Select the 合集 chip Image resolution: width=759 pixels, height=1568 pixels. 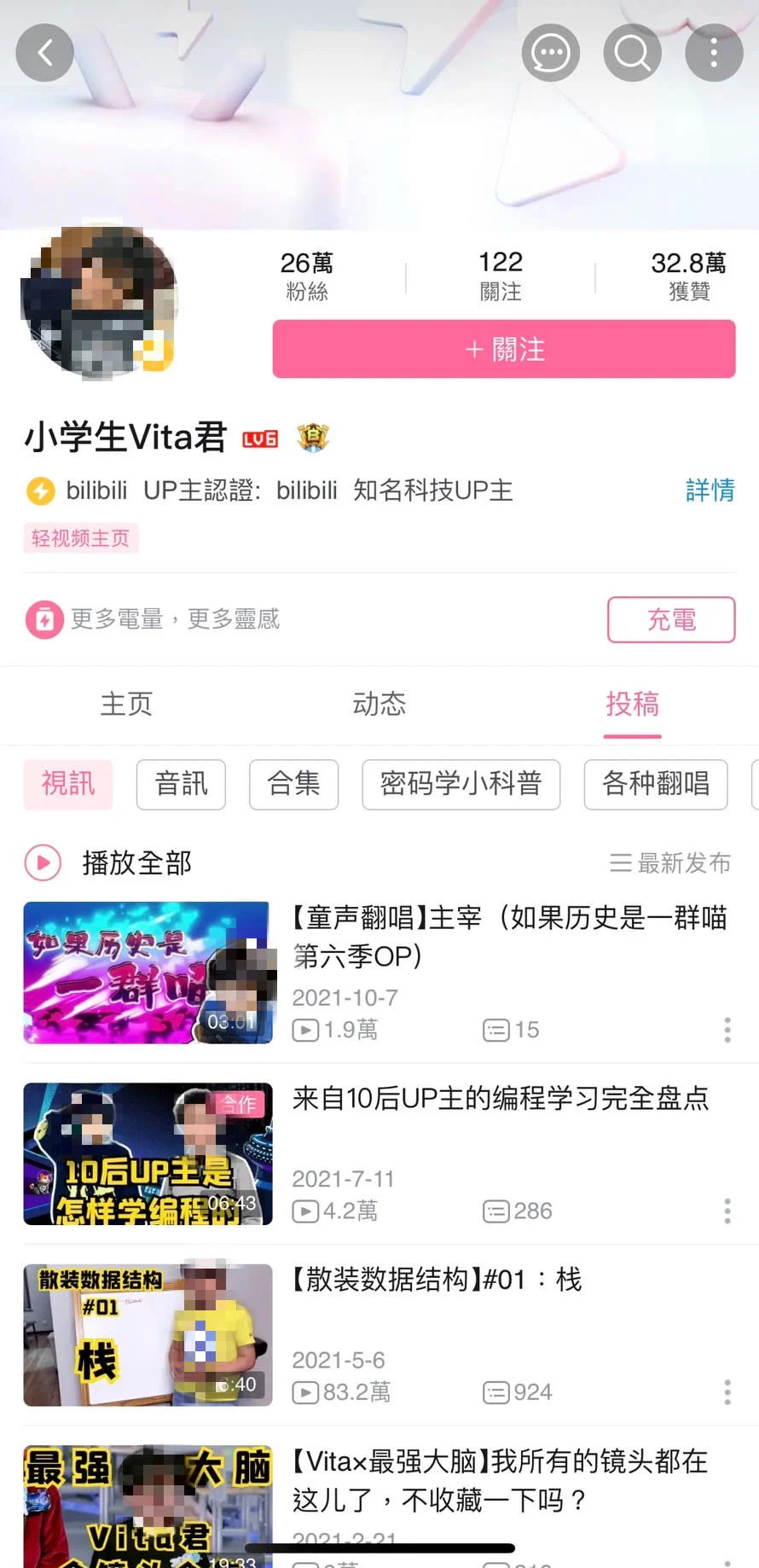pos(293,783)
